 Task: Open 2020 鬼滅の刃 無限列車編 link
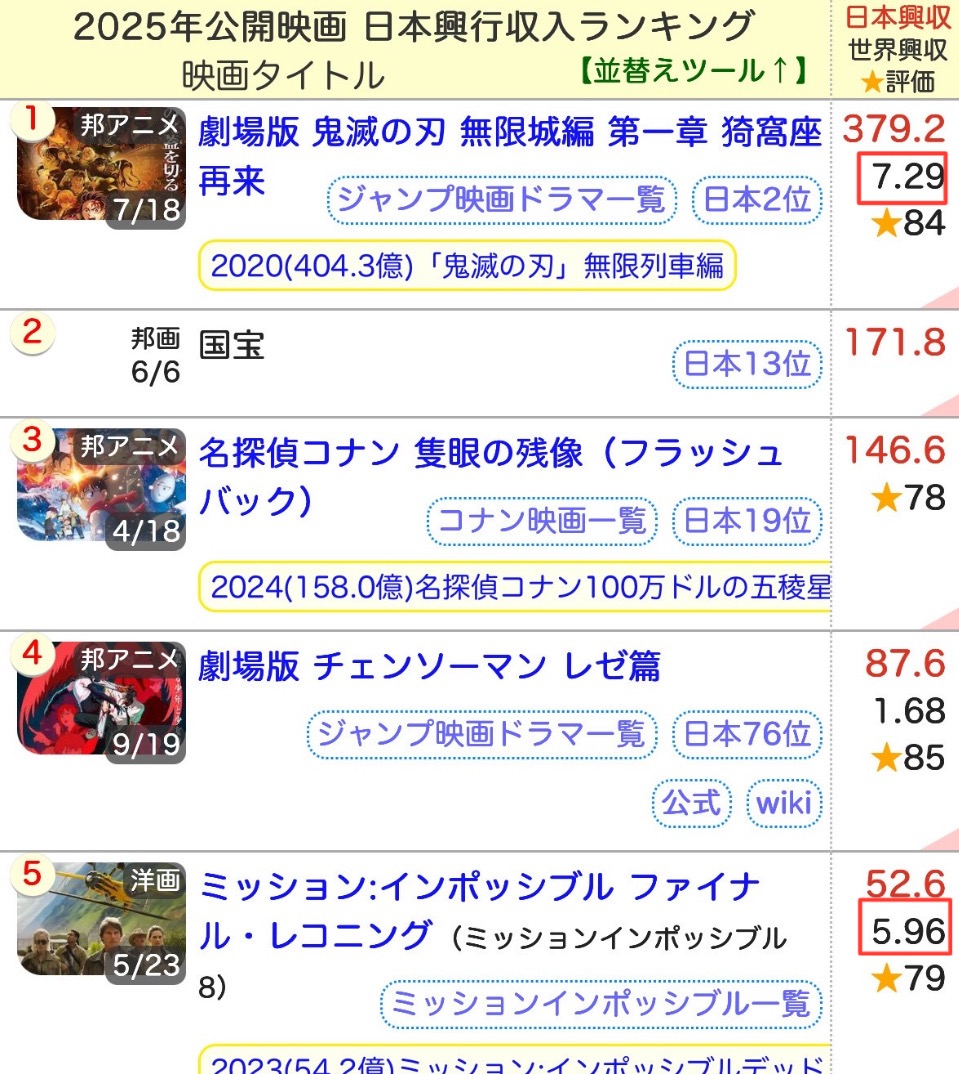pos(467,266)
